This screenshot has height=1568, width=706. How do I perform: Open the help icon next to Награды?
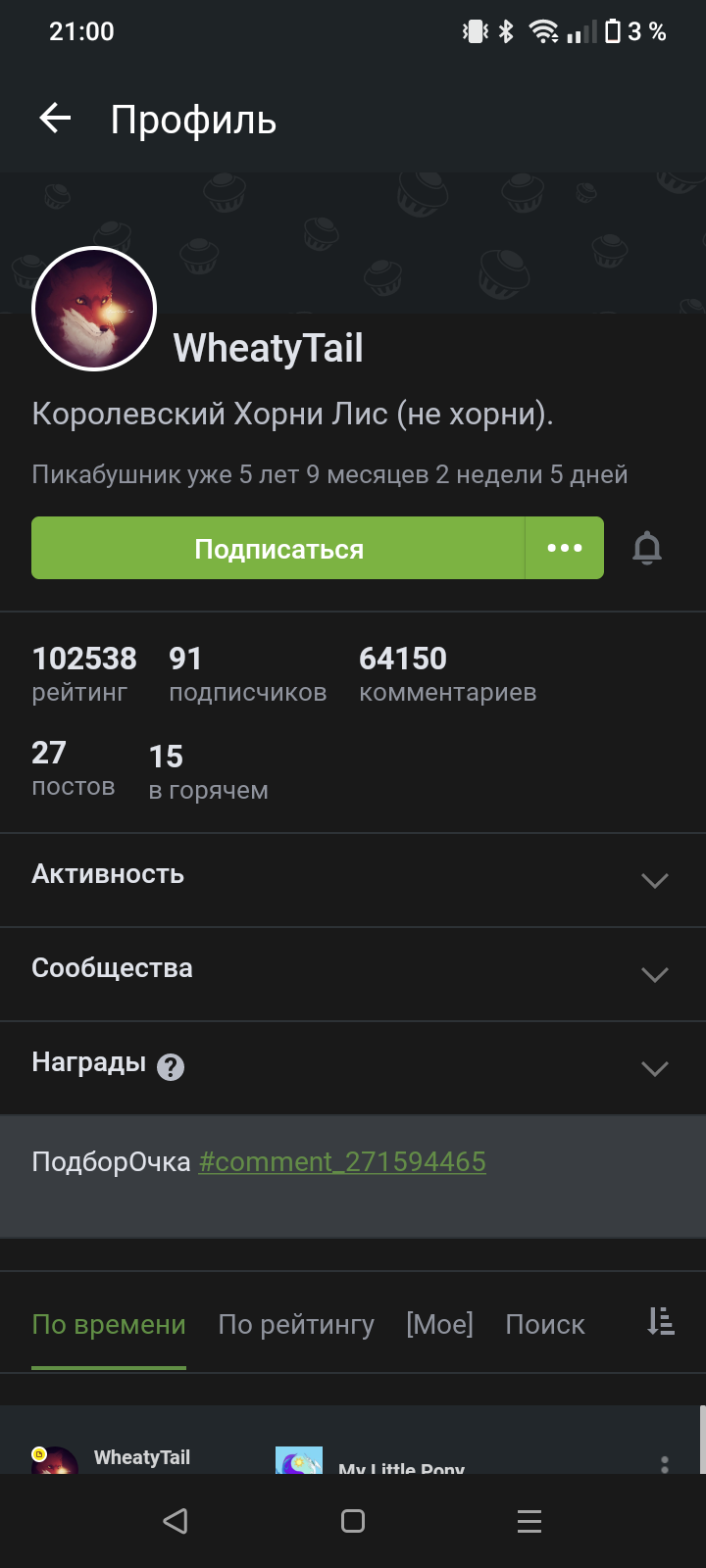[x=171, y=1066]
